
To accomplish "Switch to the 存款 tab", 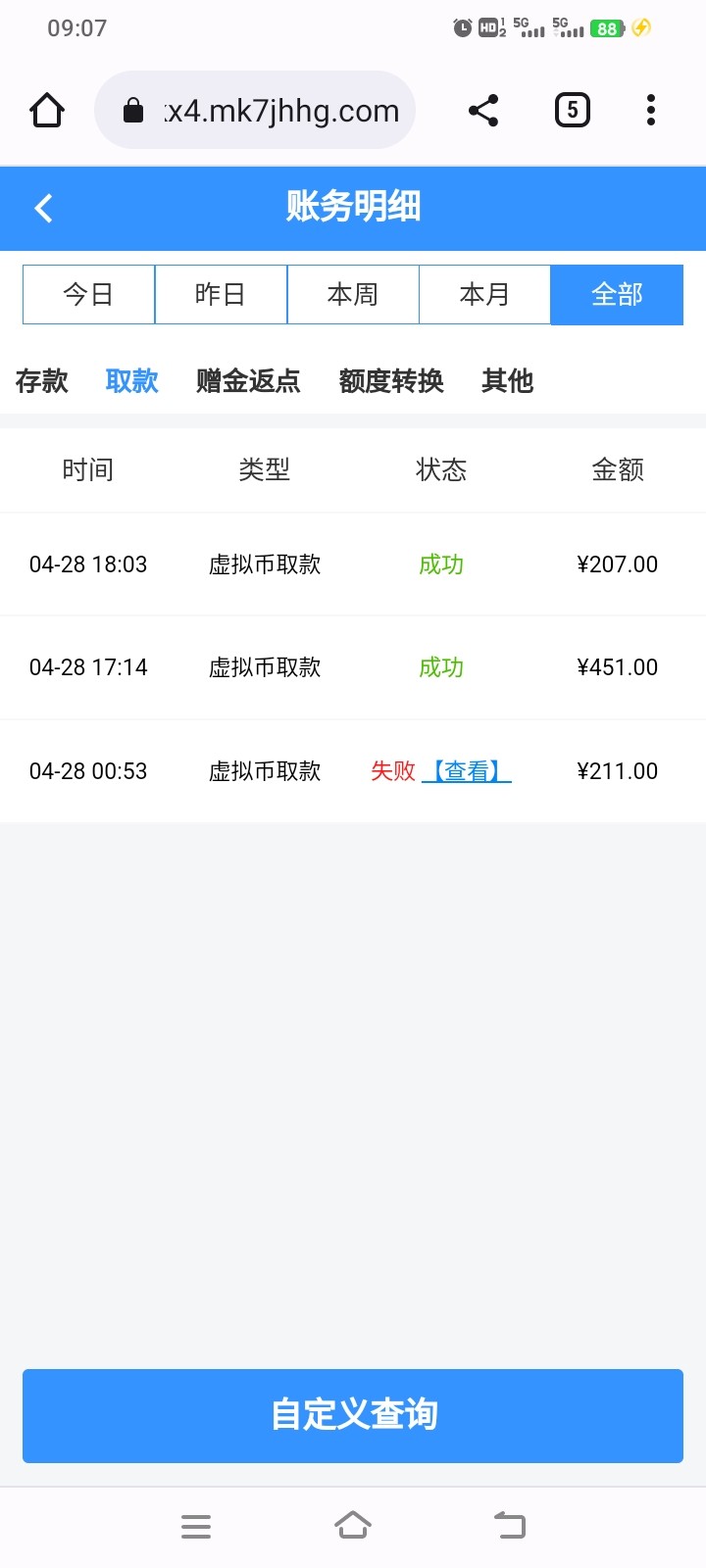I will pos(41,381).
